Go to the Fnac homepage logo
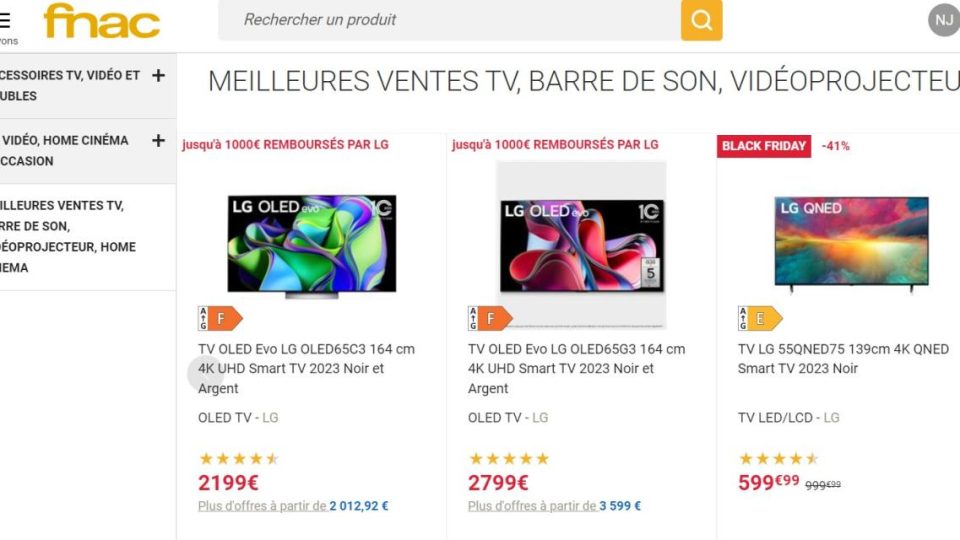The image size is (960, 540). [x=101, y=21]
